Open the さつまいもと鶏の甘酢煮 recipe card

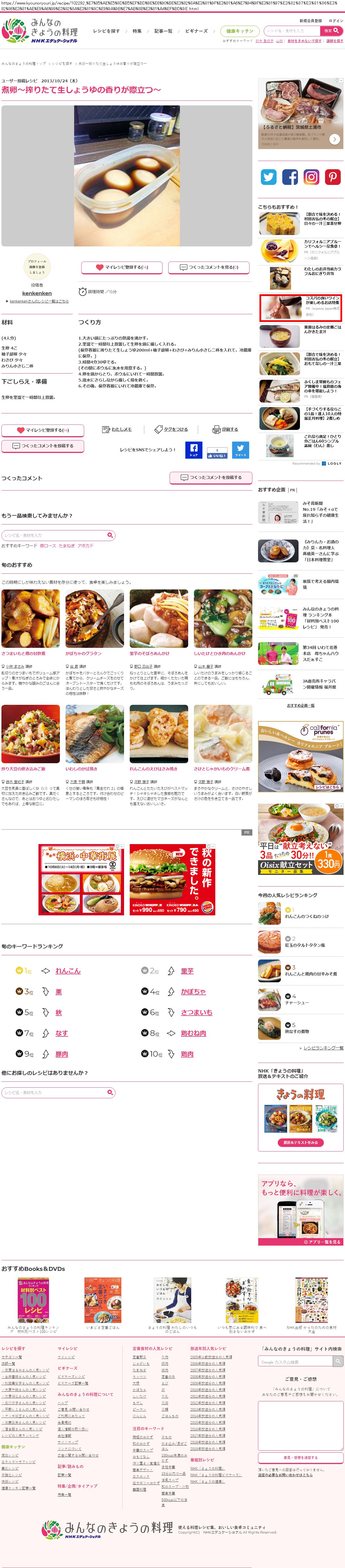[23, 654]
